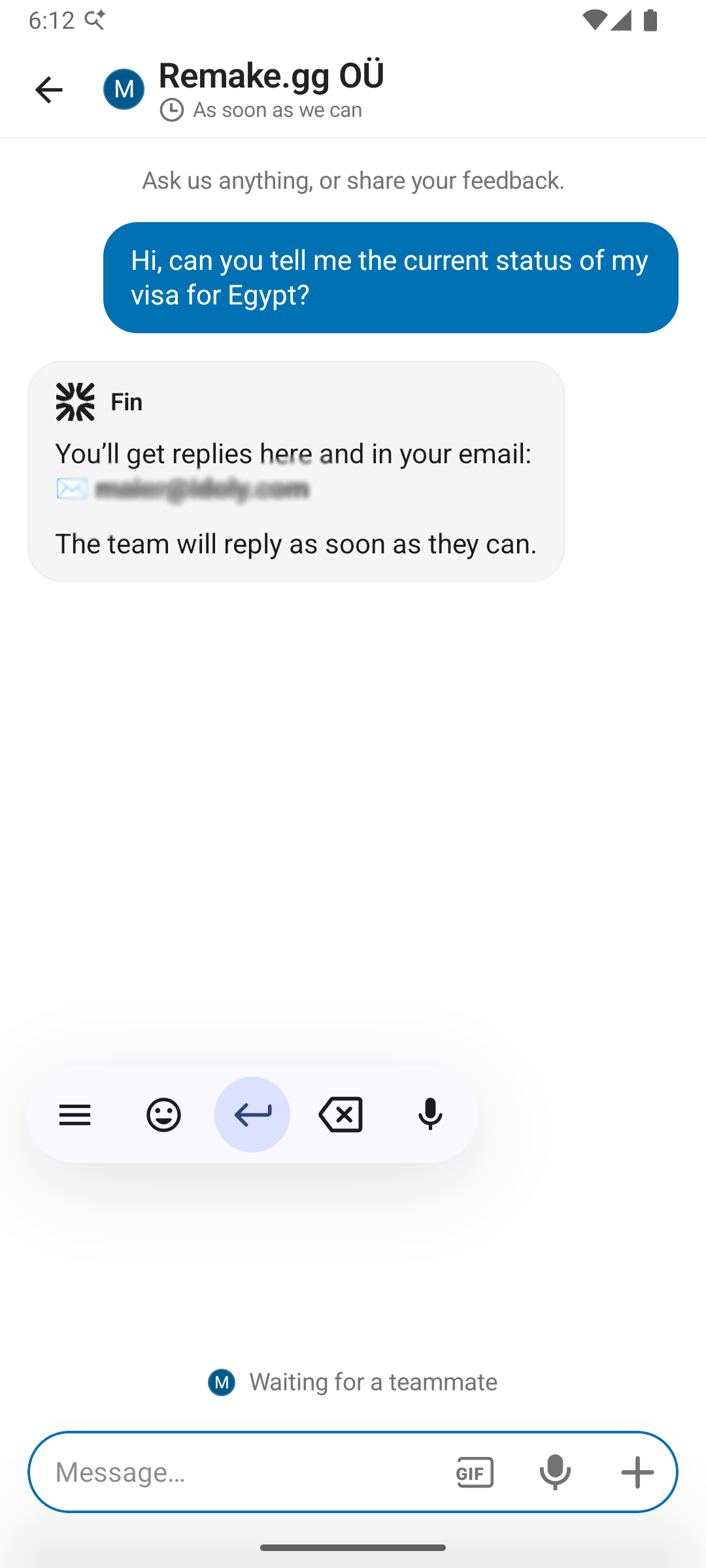Image resolution: width=706 pixels, height=1568 pixels.
Task: Open the GIF picker
Action: point(475,1472)
